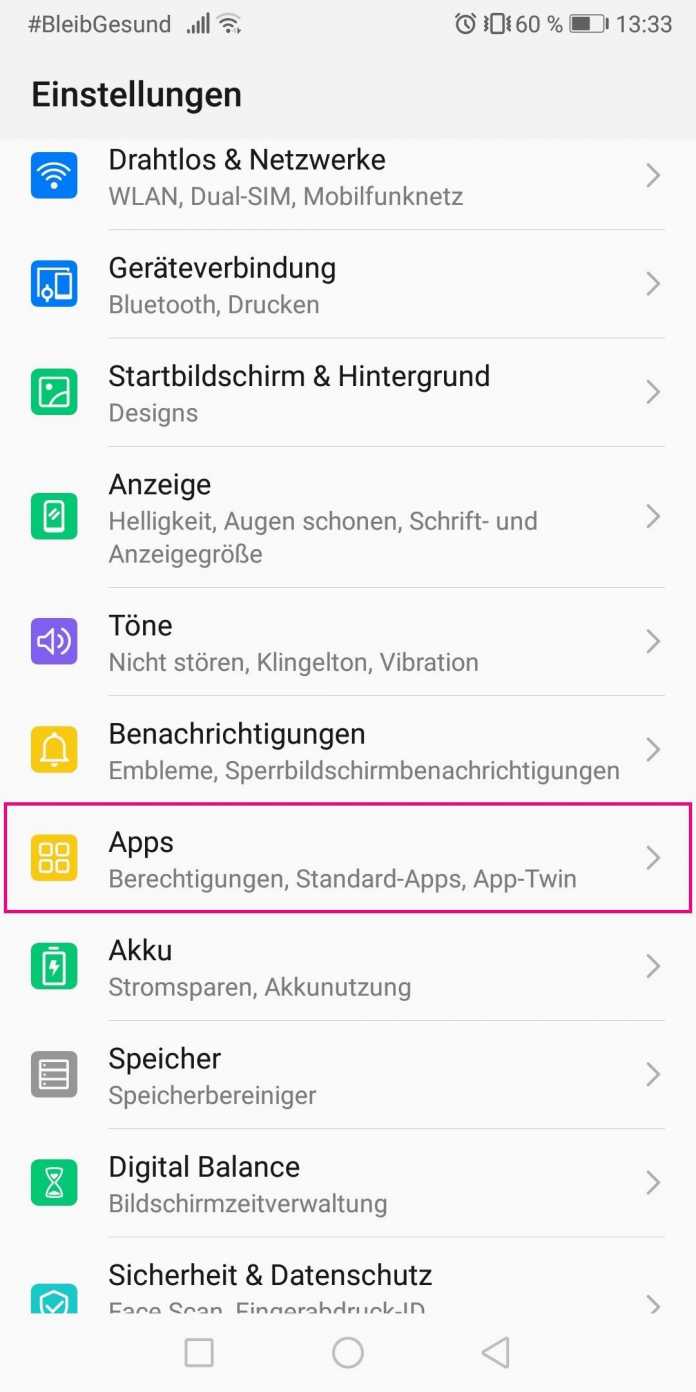Open Benachrichtigungen settings

click(348, 750)
